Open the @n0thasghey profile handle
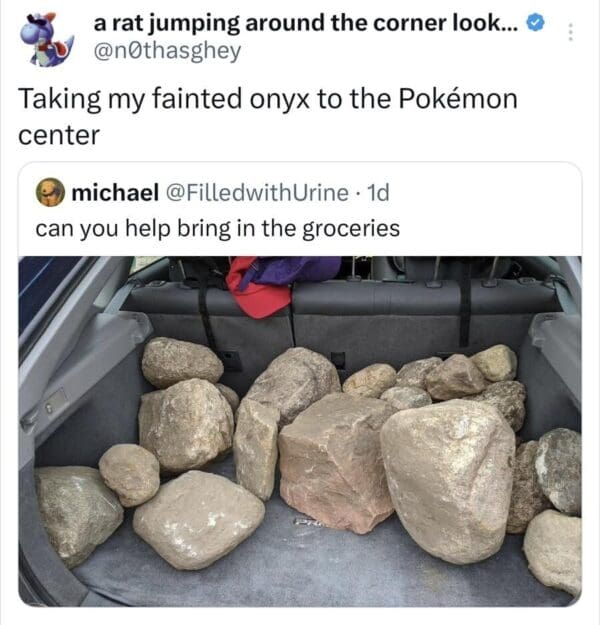The height and width of the screenshot is (625, 600). [x=166, y=51]
